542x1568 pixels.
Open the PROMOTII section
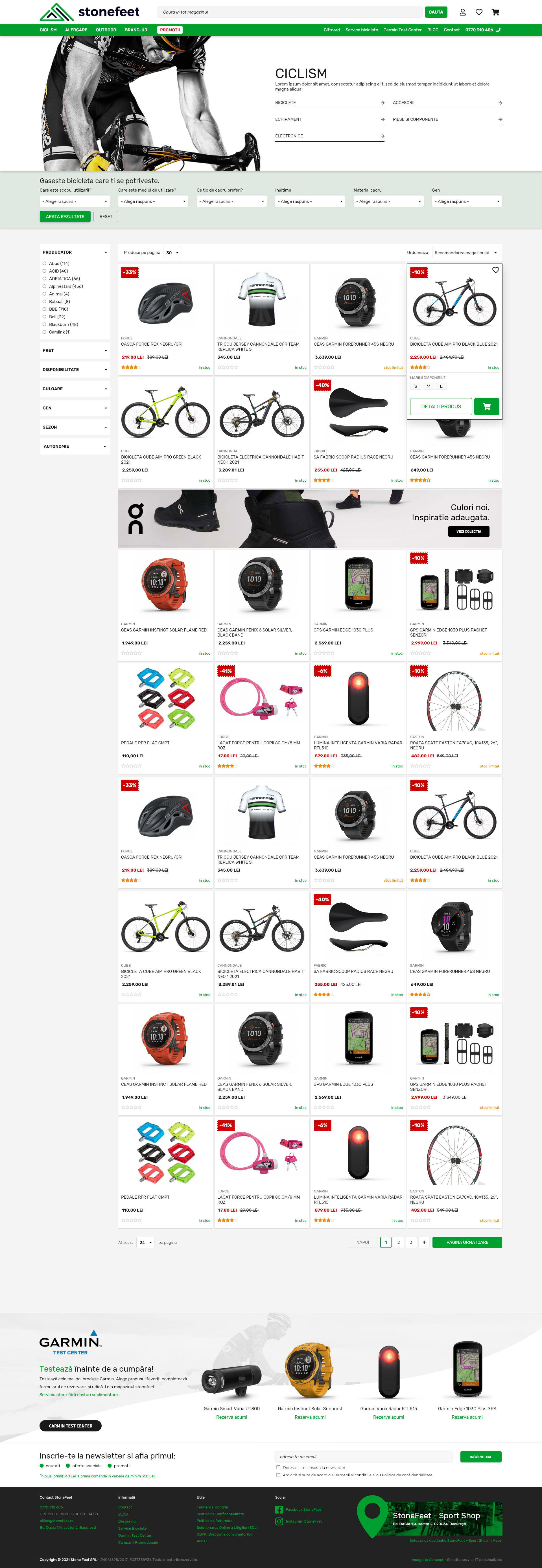tap(170, 30)
